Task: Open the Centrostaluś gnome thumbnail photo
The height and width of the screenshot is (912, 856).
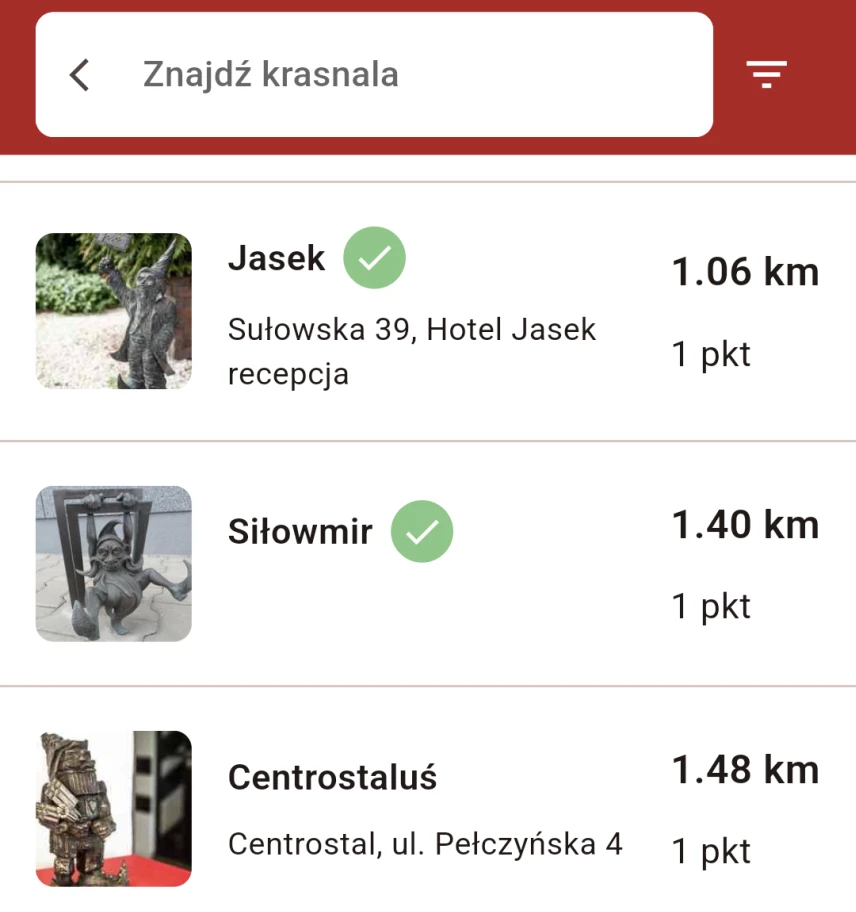Action: (x=113, y=807)
